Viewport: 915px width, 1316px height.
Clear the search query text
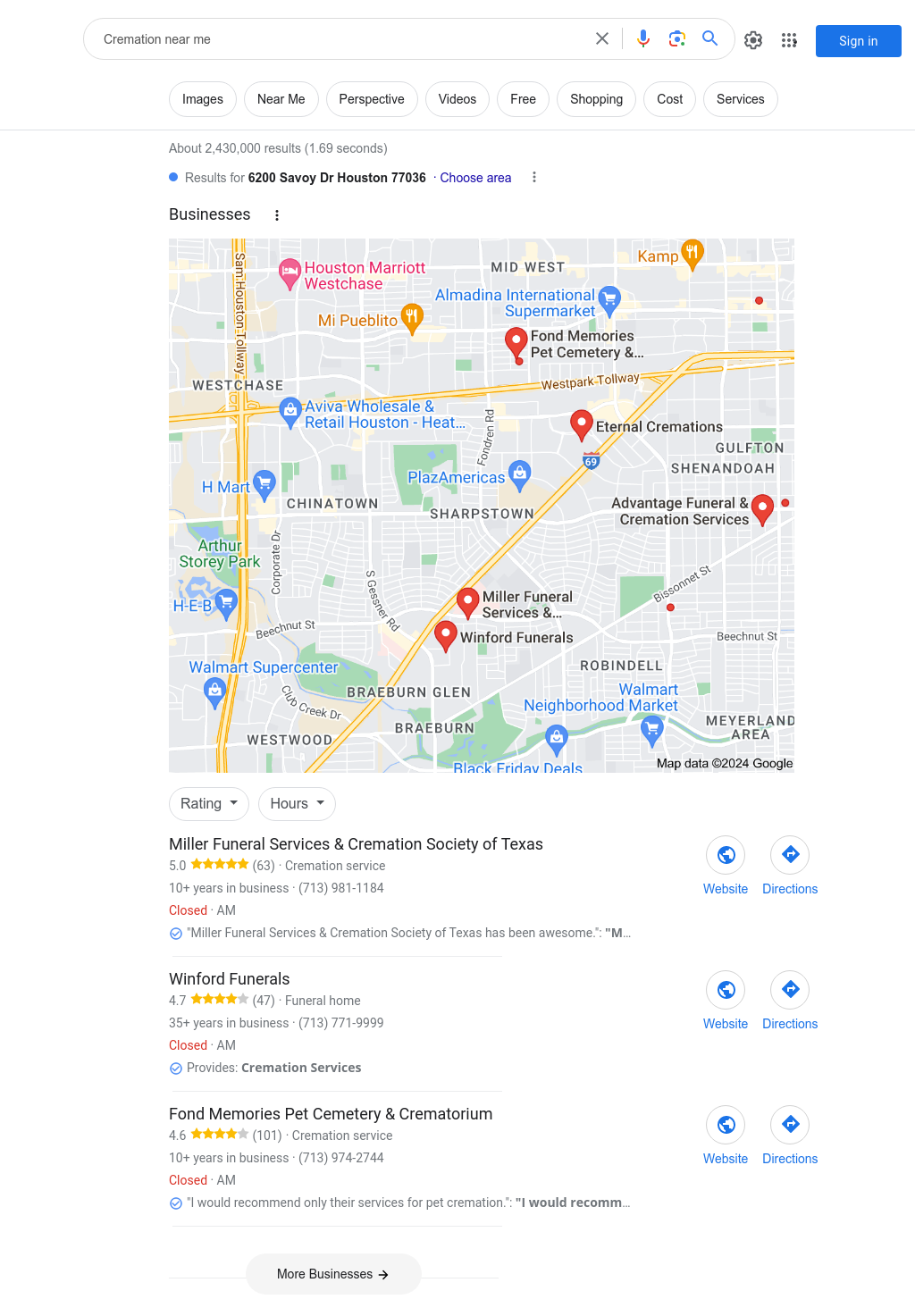602,38
